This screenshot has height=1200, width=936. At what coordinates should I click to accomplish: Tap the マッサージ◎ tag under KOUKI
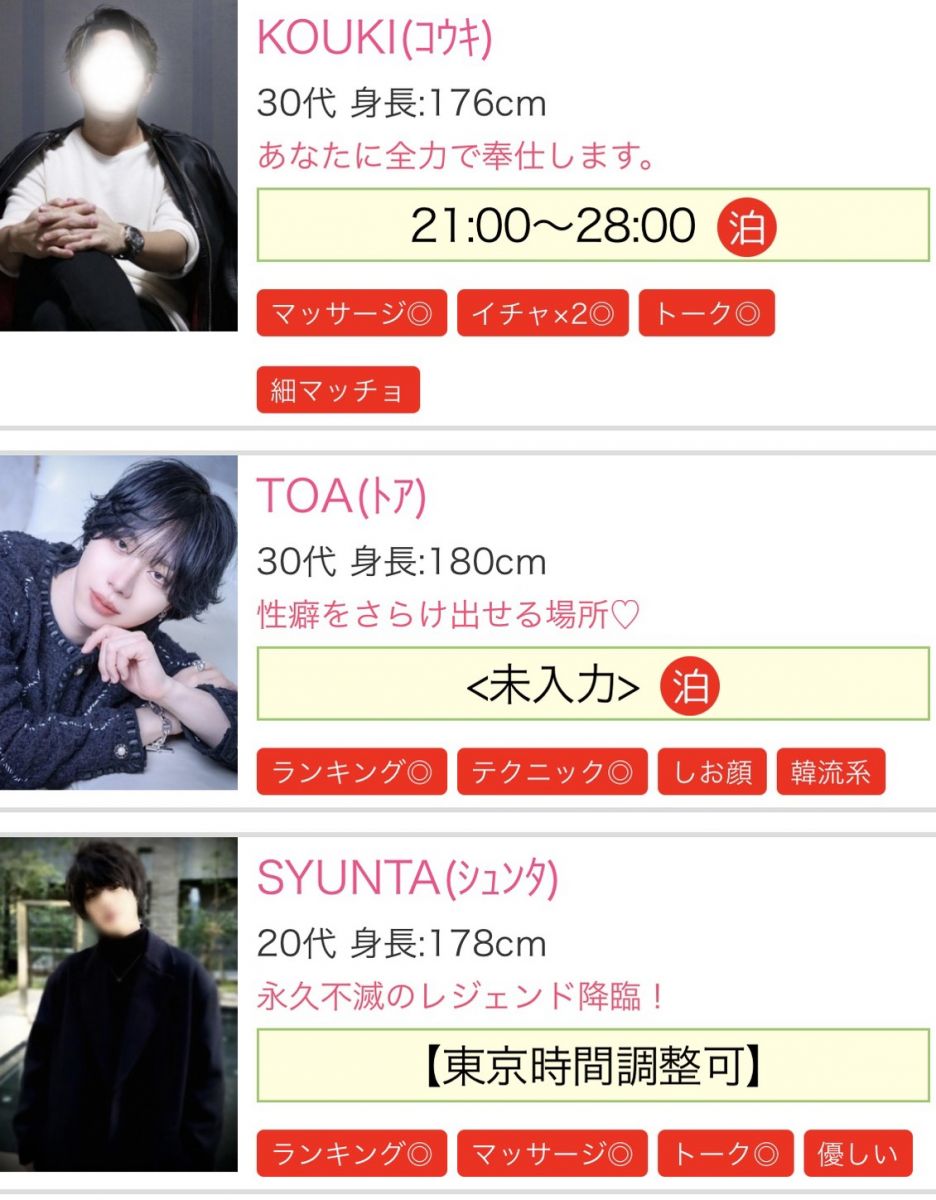(x=352, y=314)
